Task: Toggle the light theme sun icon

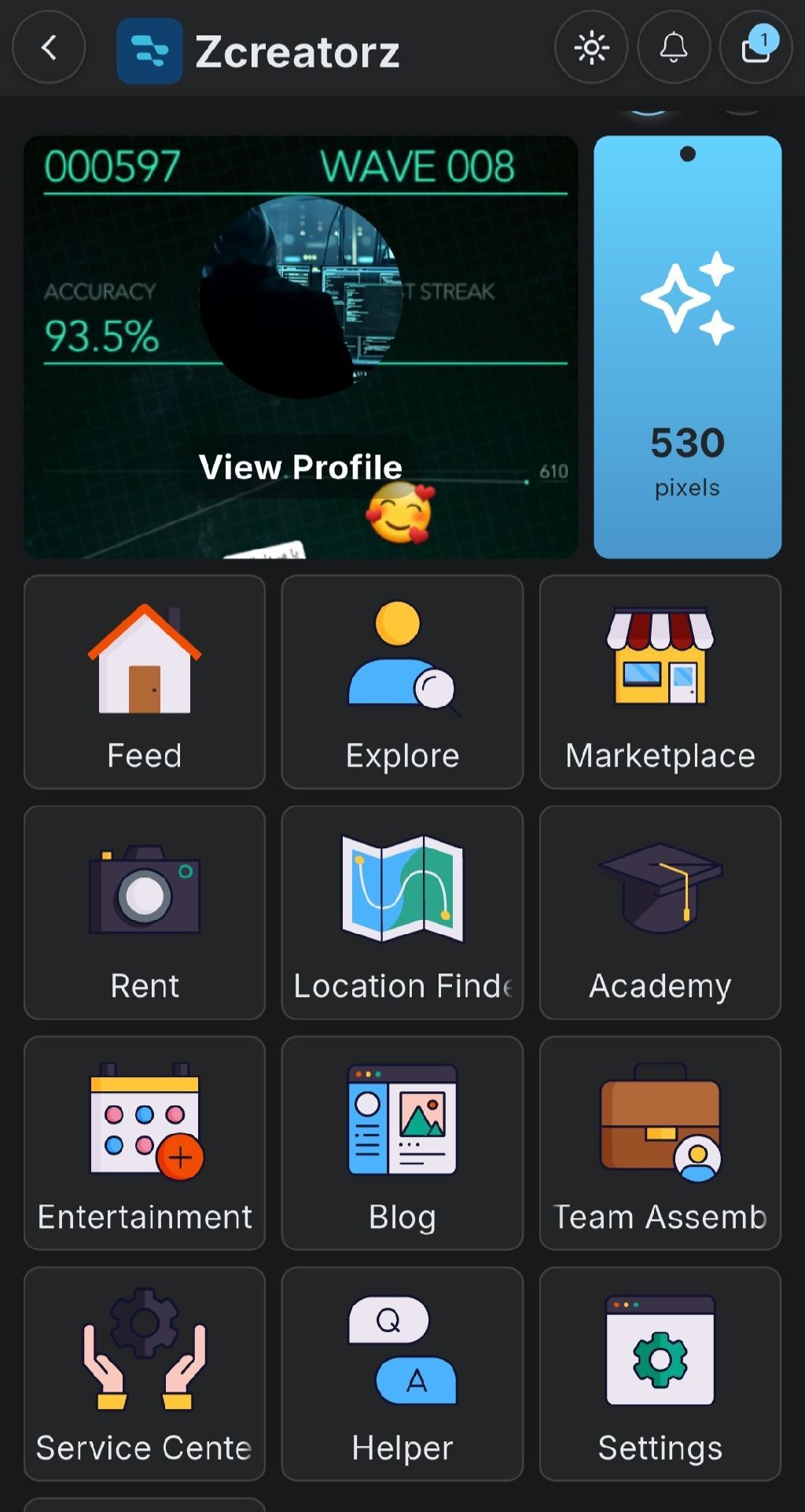Action: point(591,48)
